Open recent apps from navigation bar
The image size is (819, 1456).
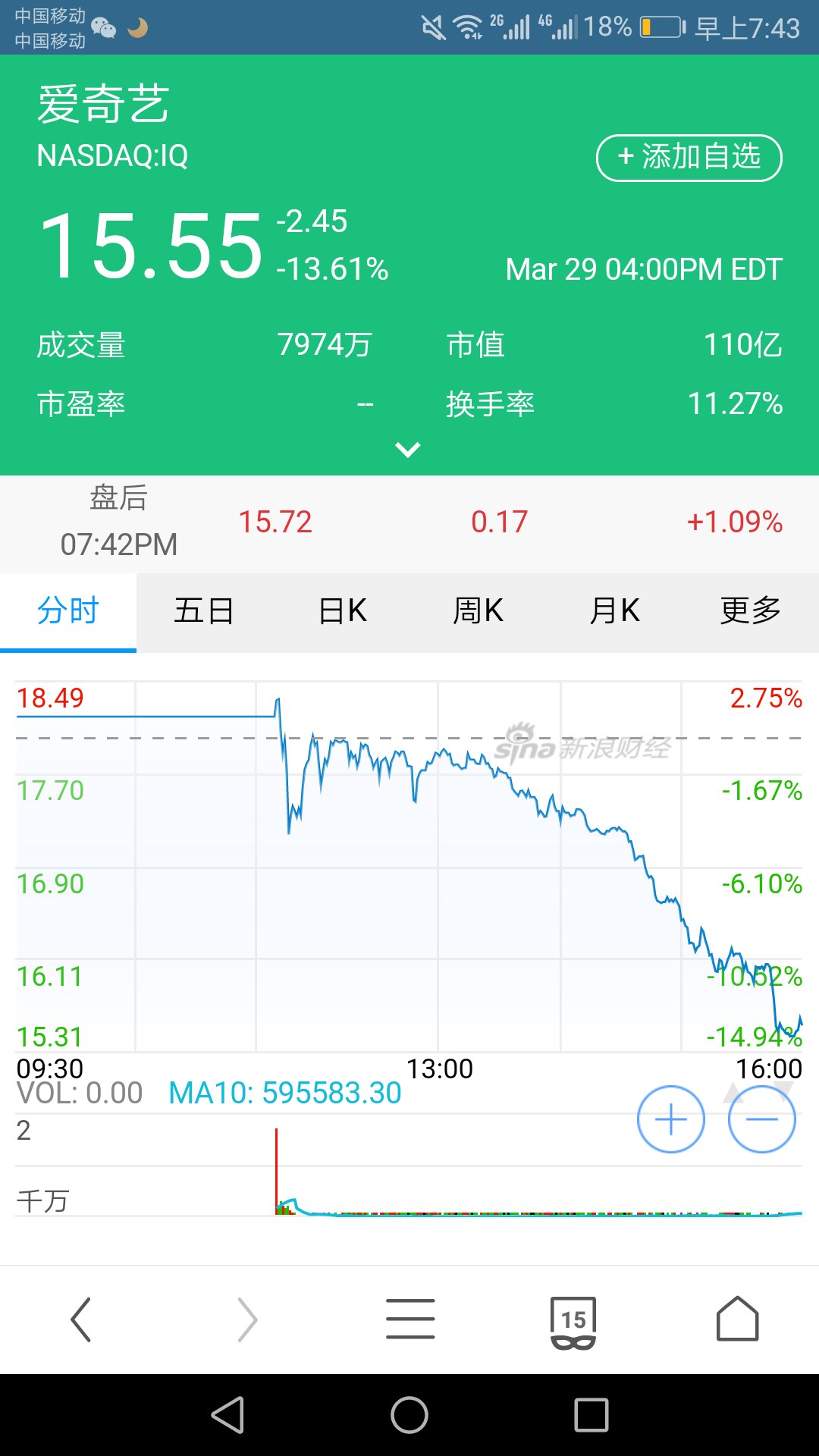pyautogui.click(x=591, y=1415)
